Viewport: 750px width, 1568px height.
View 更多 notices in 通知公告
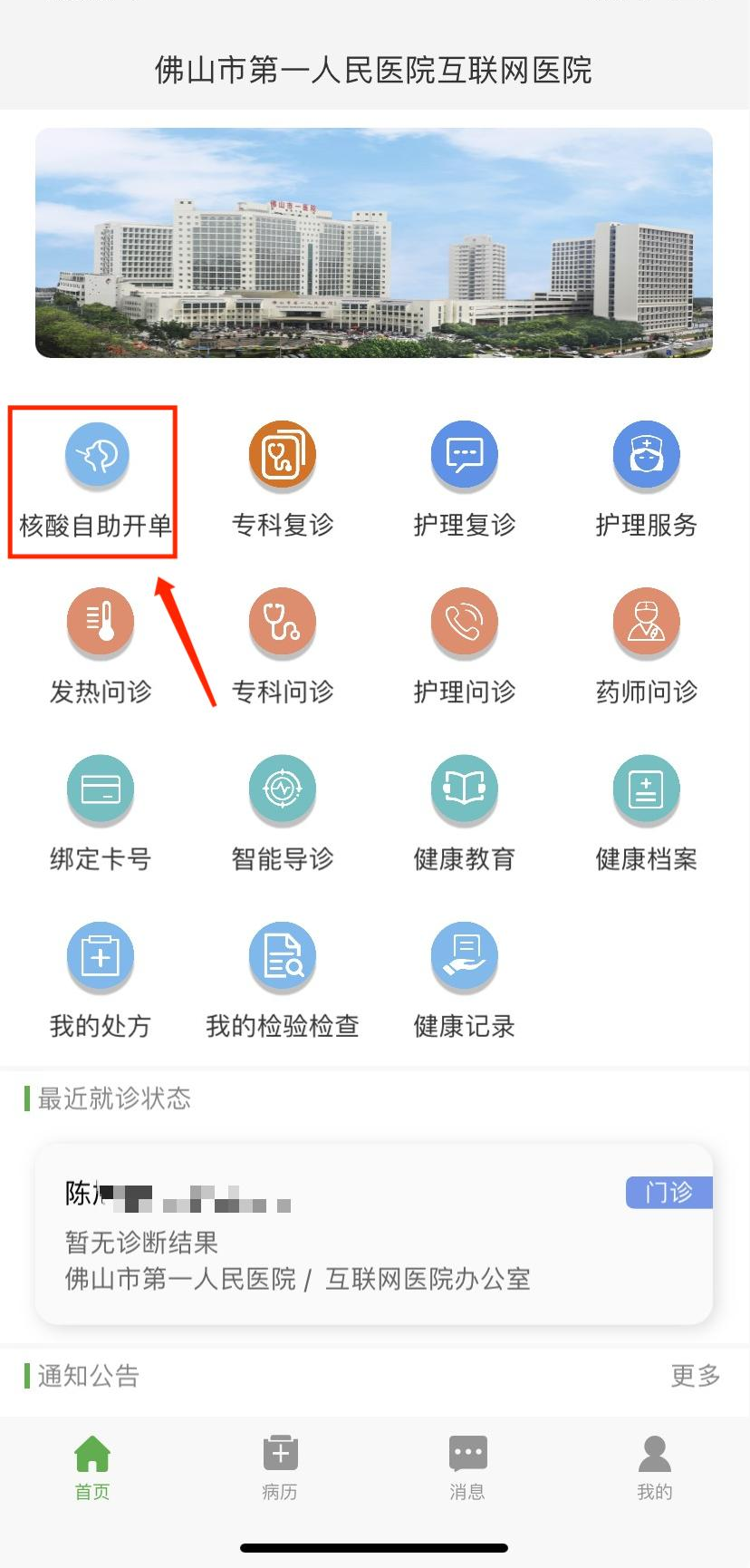(695, 1376)
